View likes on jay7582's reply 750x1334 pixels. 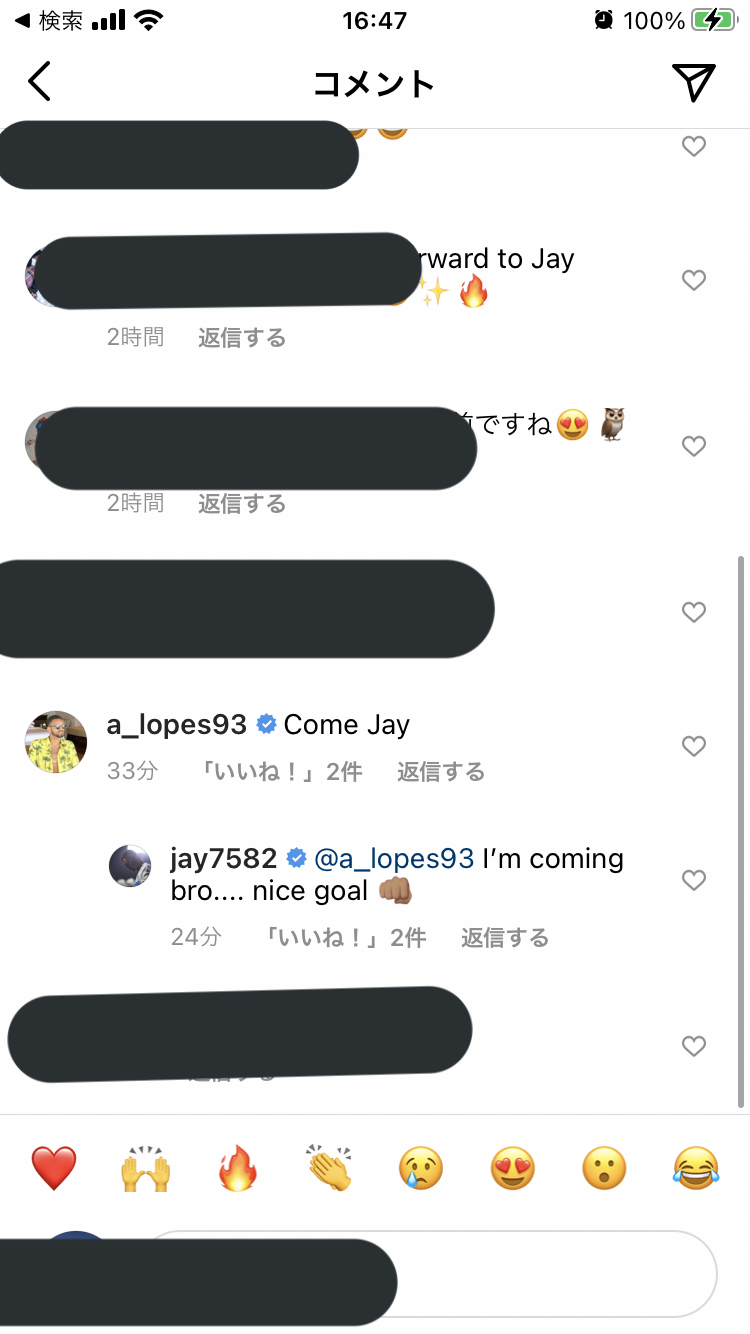click(345, 938)
